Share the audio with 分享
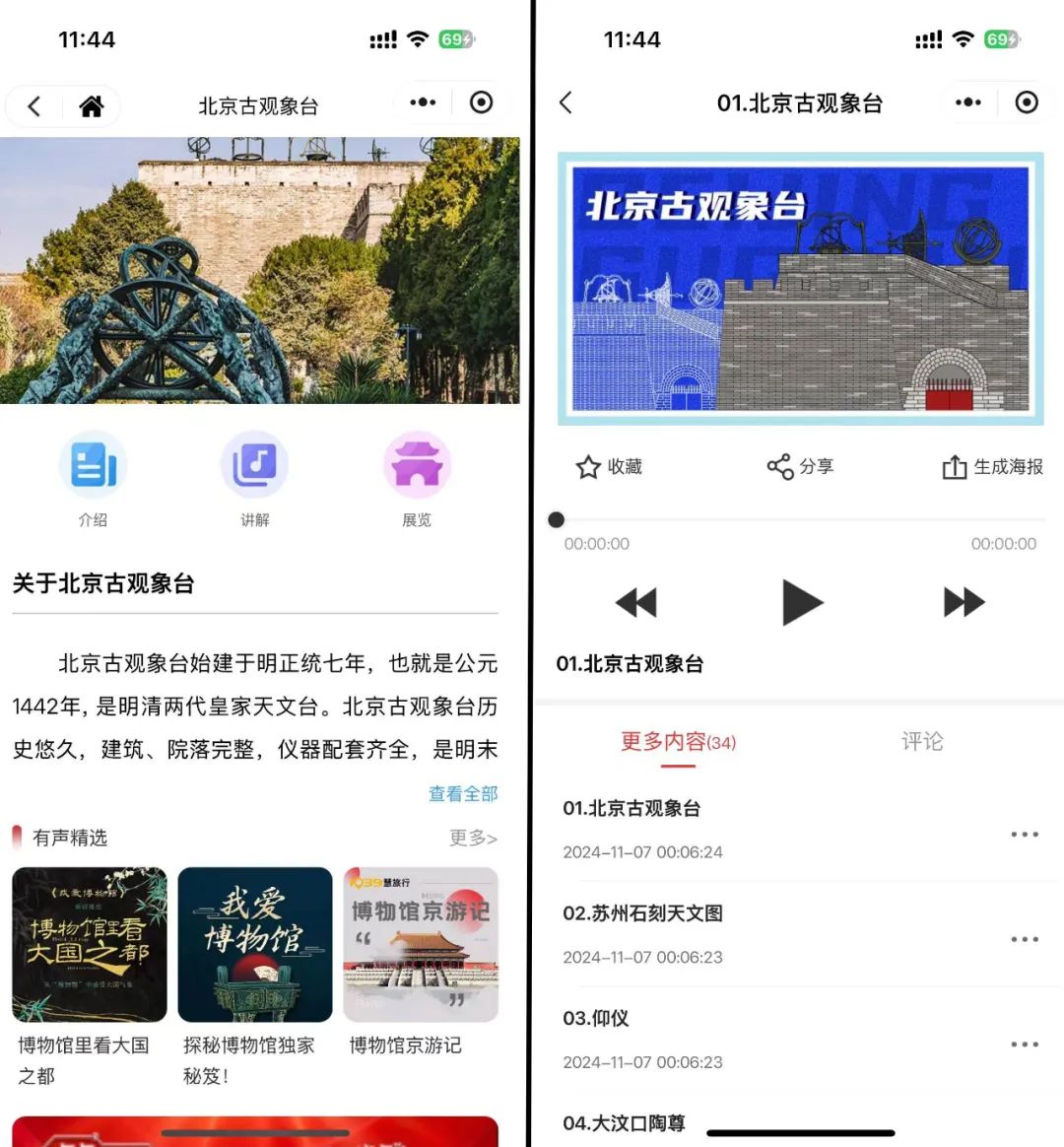The height and width of the screenshot is (1147, 1064). (x=800, y=467)
